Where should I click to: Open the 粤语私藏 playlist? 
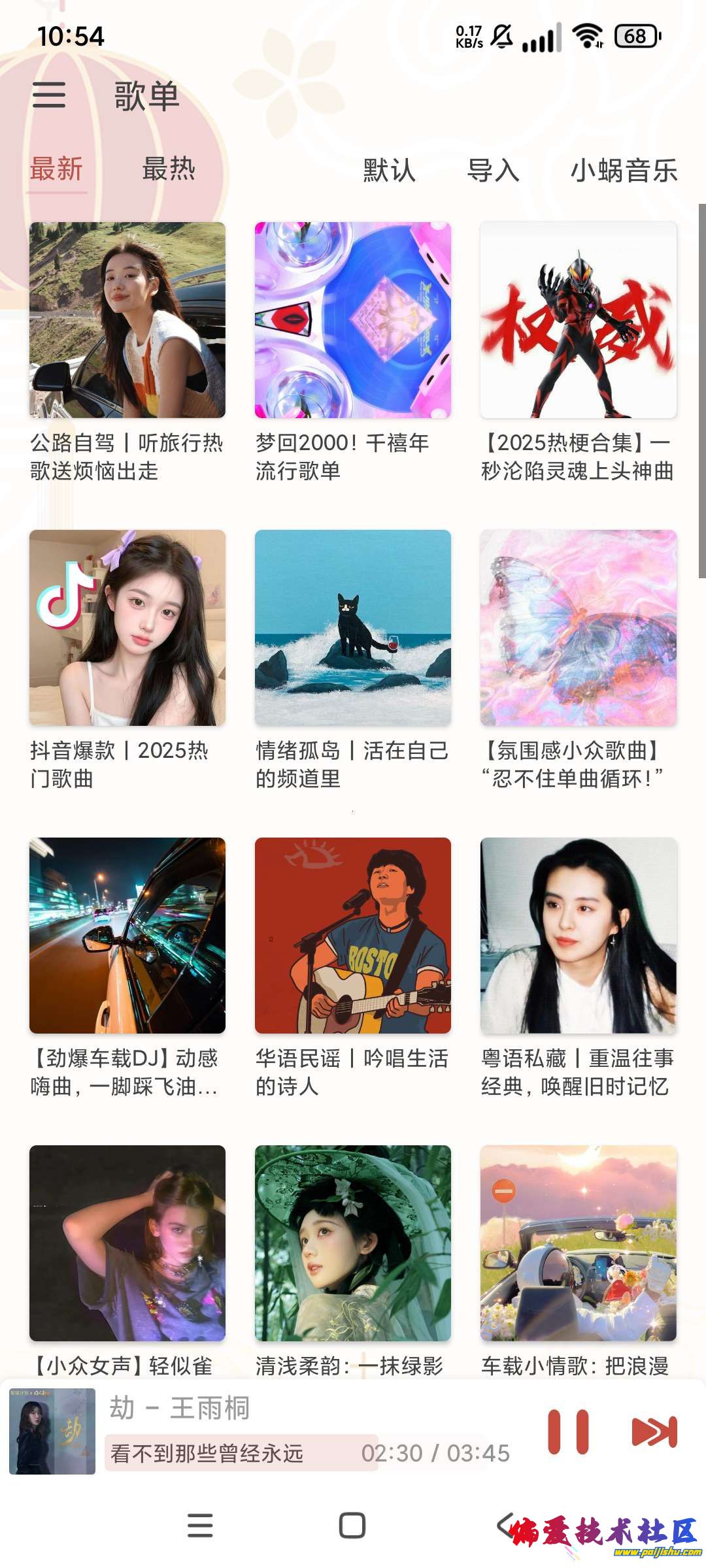point(579,936)
